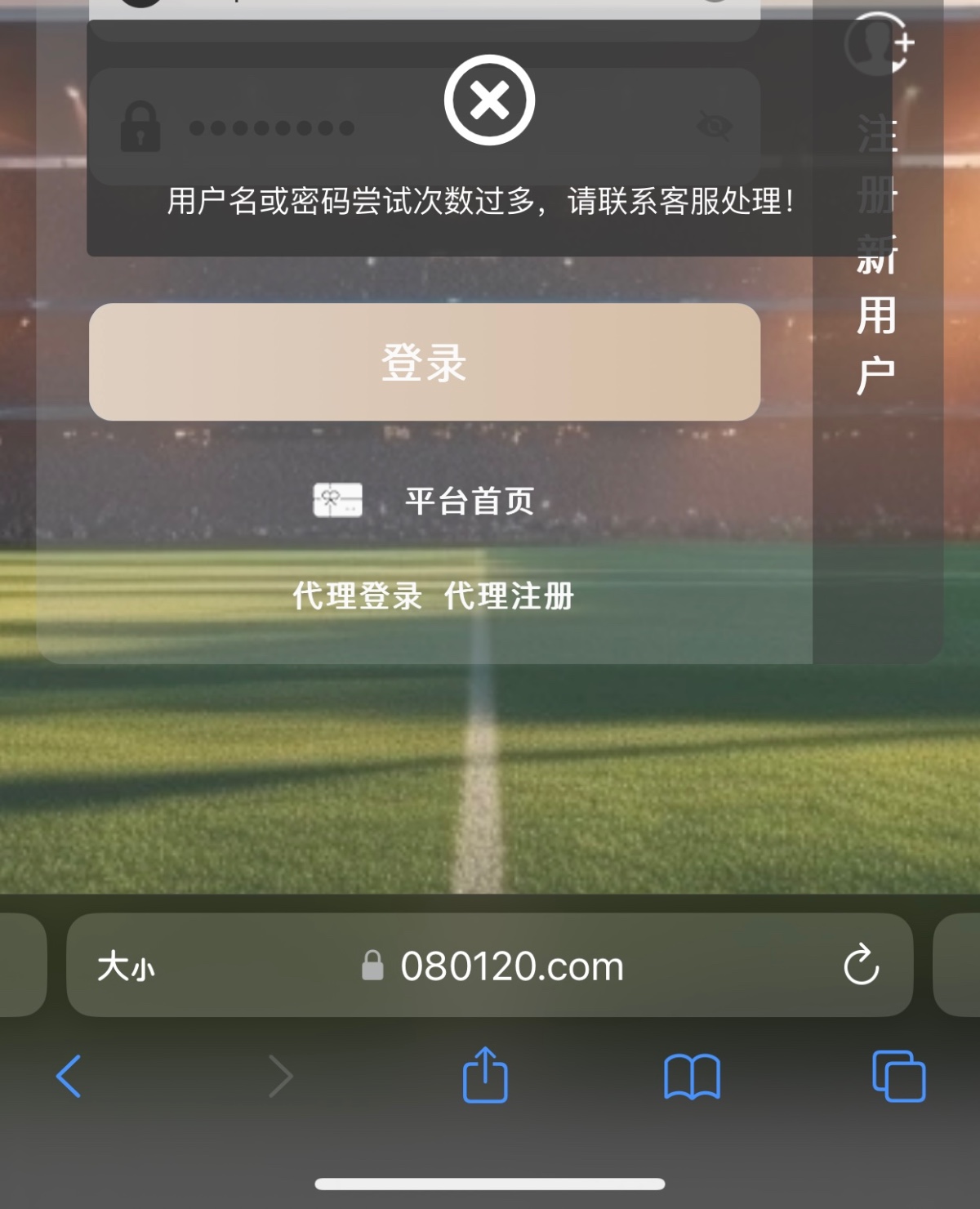
Task: Tap the 登录 login button
Action: point(424,362)
